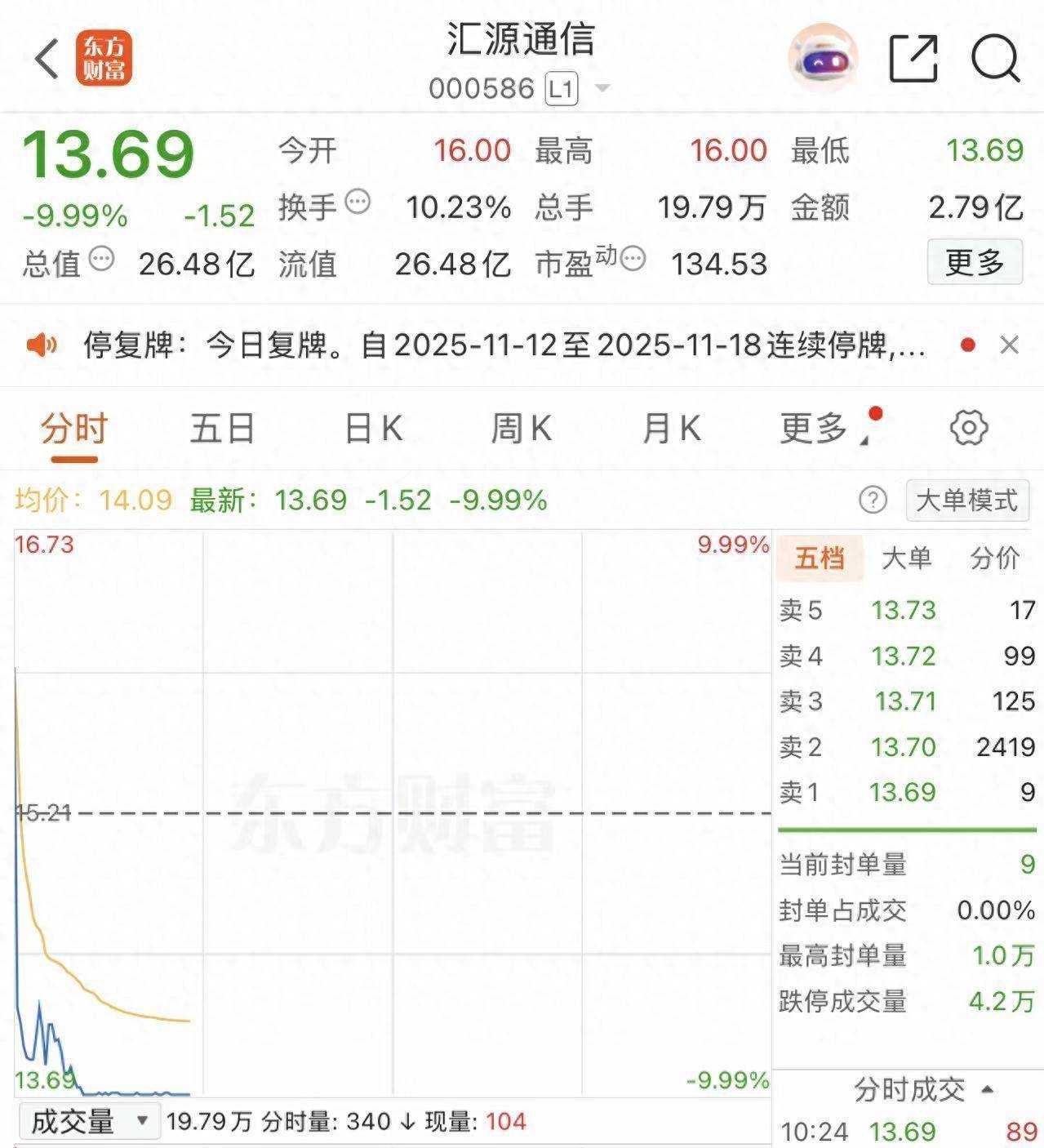Switch to the 大单 tab

(x=906, y=558)
